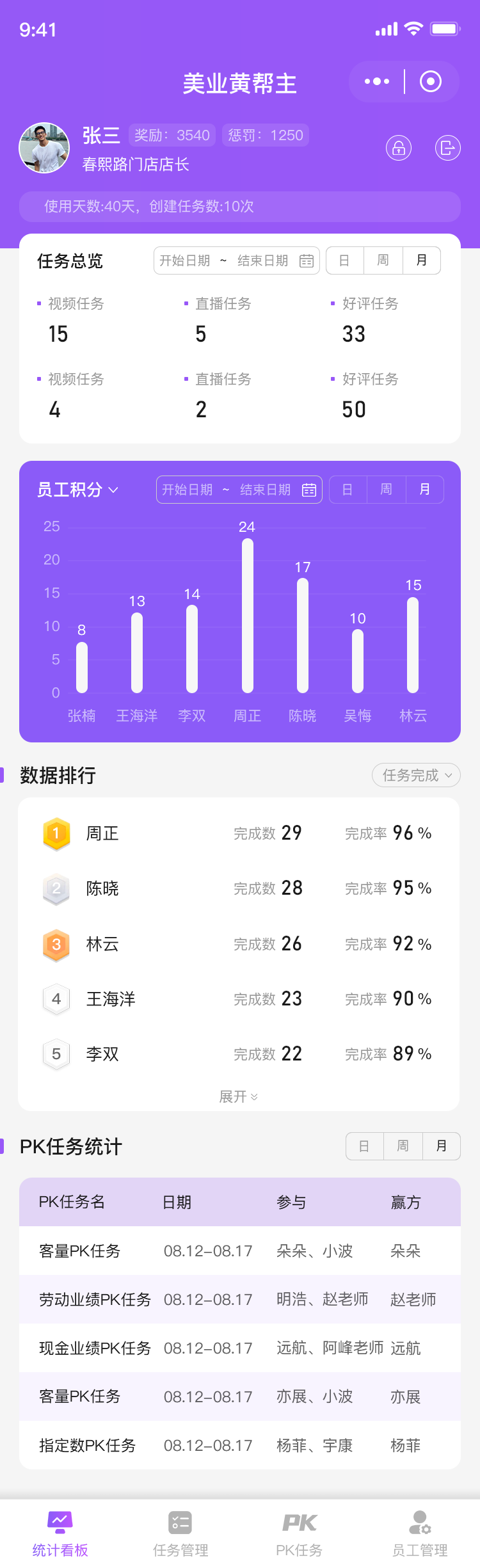Expand the ranking list with 展开
The image size is (480, 1568).
[238, 1097]
